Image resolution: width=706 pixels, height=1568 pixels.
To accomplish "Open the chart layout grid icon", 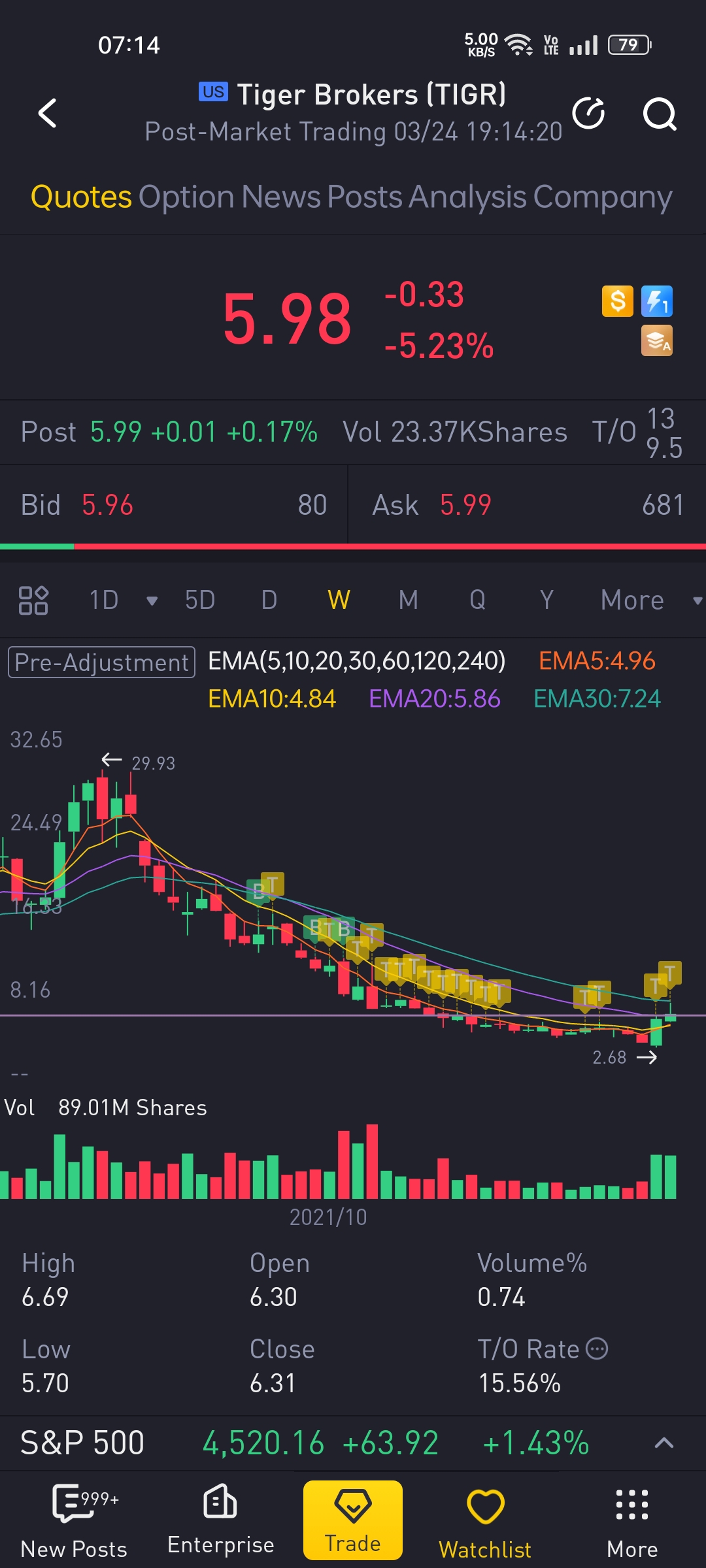I will [33, 600].
